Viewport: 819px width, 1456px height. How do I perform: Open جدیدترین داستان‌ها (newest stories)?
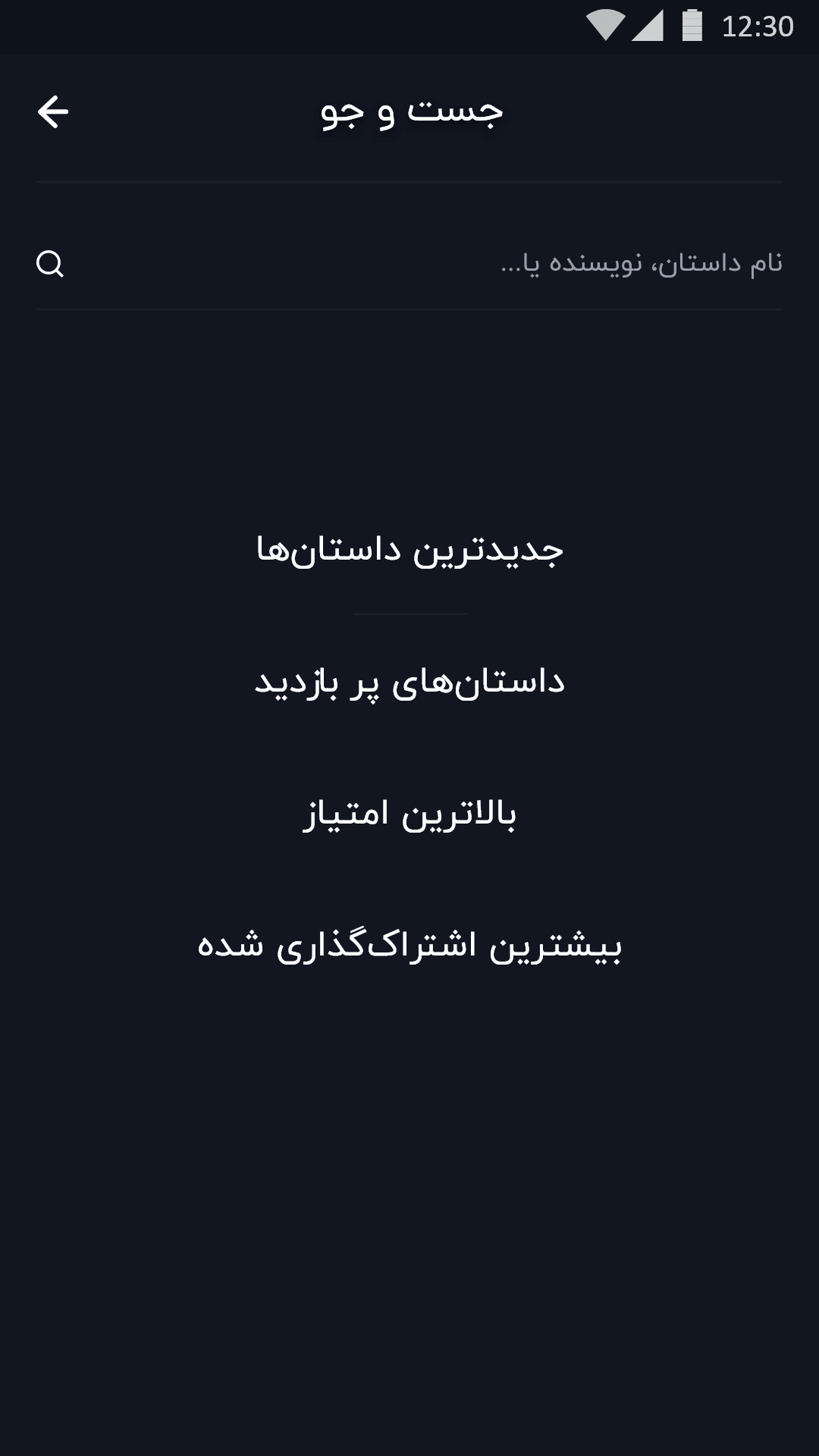[409, 549]
